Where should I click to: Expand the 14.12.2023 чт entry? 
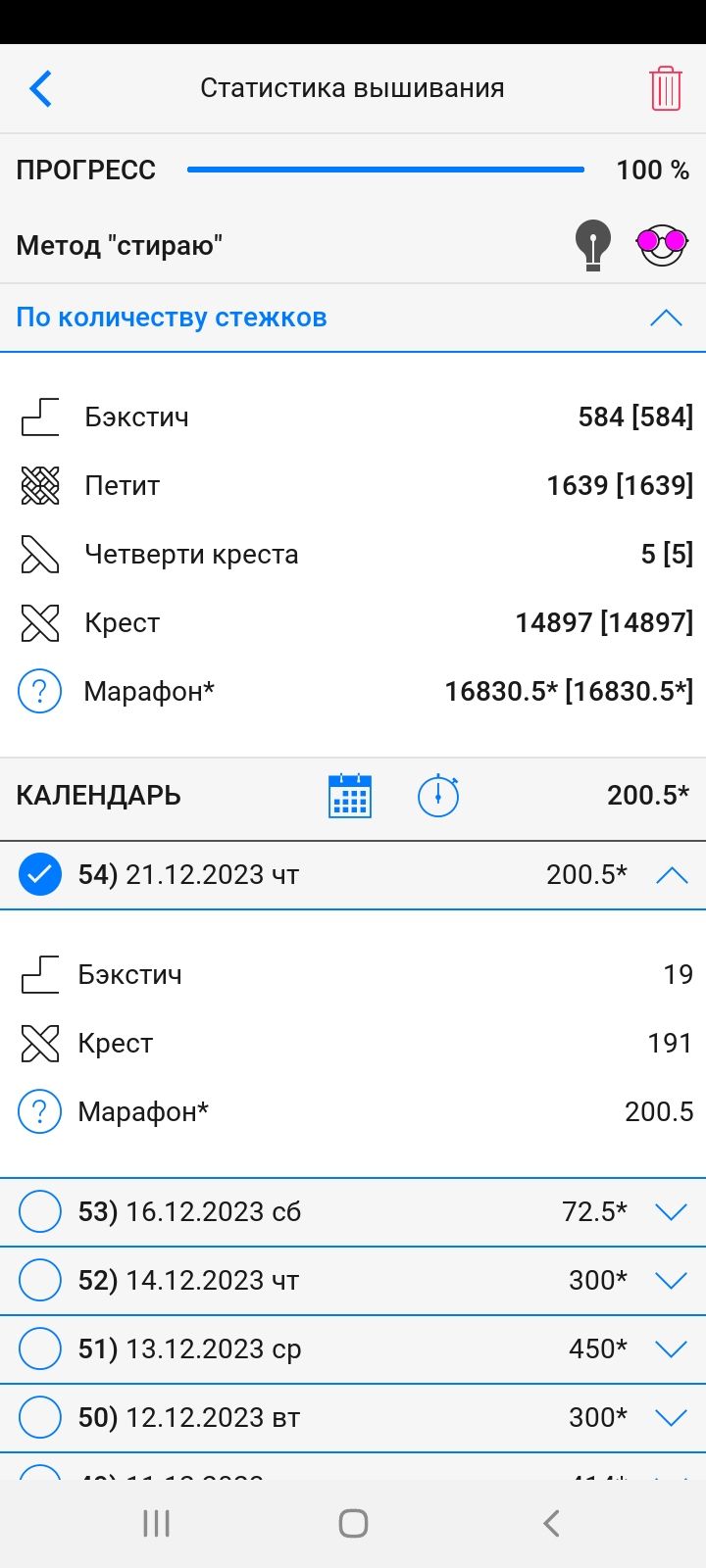(x=672, y=1281)
